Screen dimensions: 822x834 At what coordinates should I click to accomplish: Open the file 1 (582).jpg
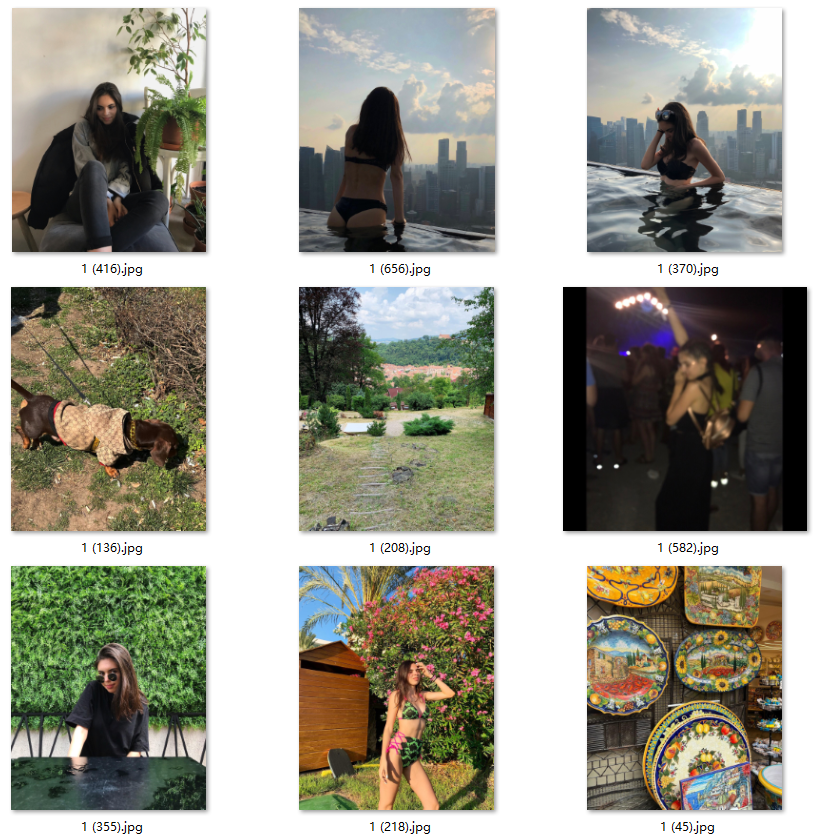click(685, 409)
